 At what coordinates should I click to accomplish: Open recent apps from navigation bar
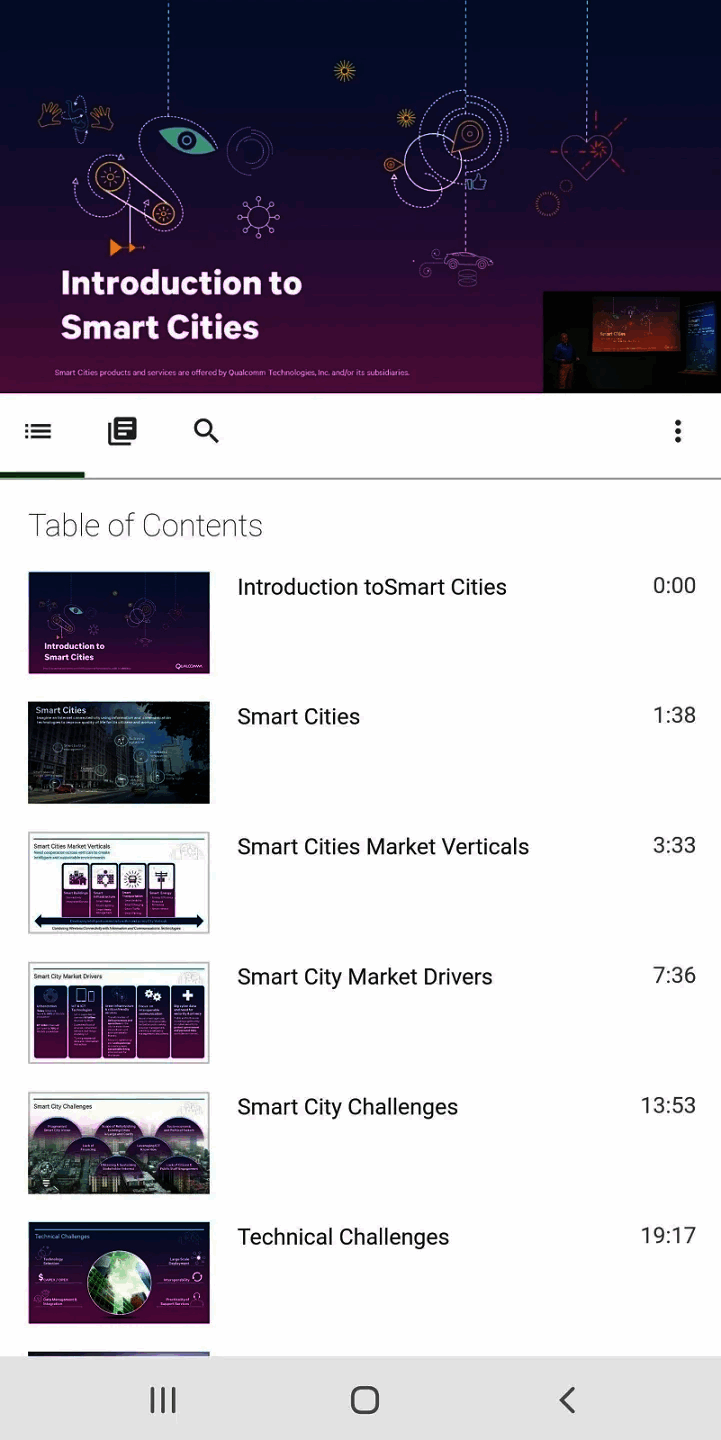coord(162,1400)
